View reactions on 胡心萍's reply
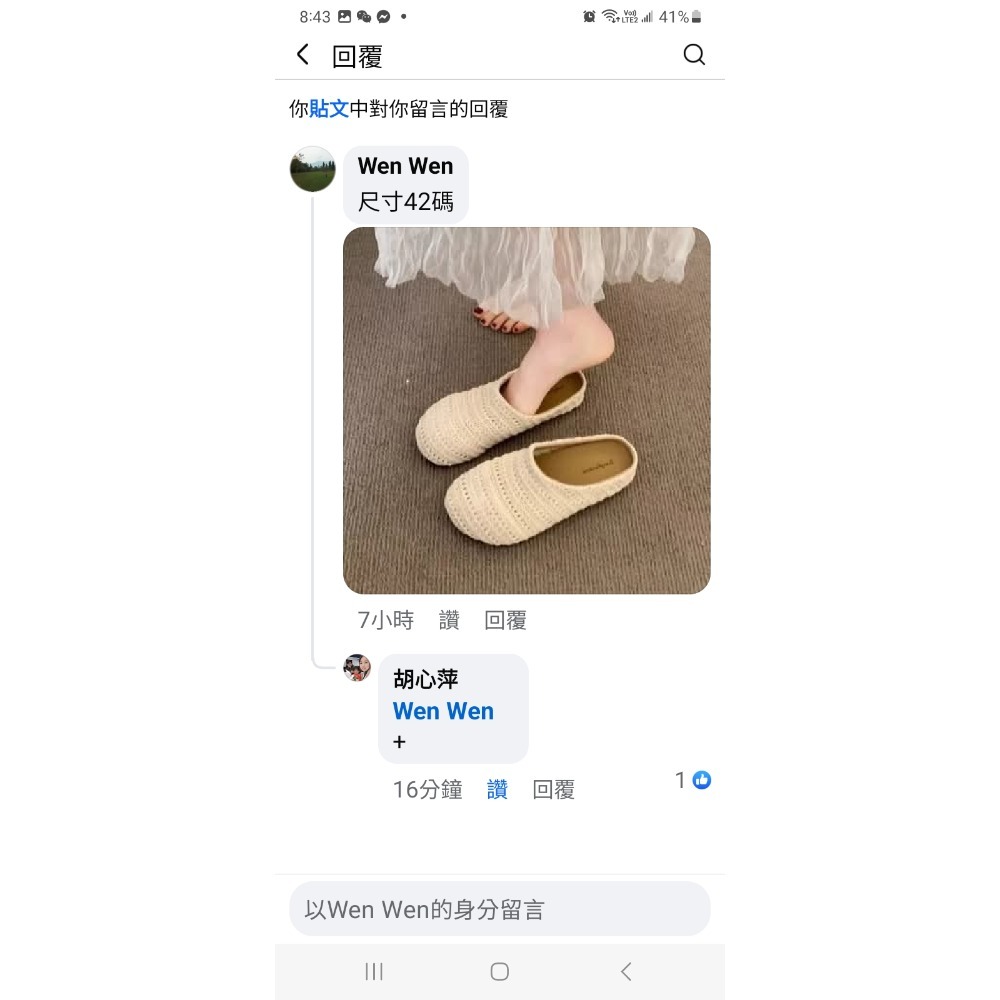Image resolution: width=1000 pixels, height=1000 pixels. tap(693, 780)
